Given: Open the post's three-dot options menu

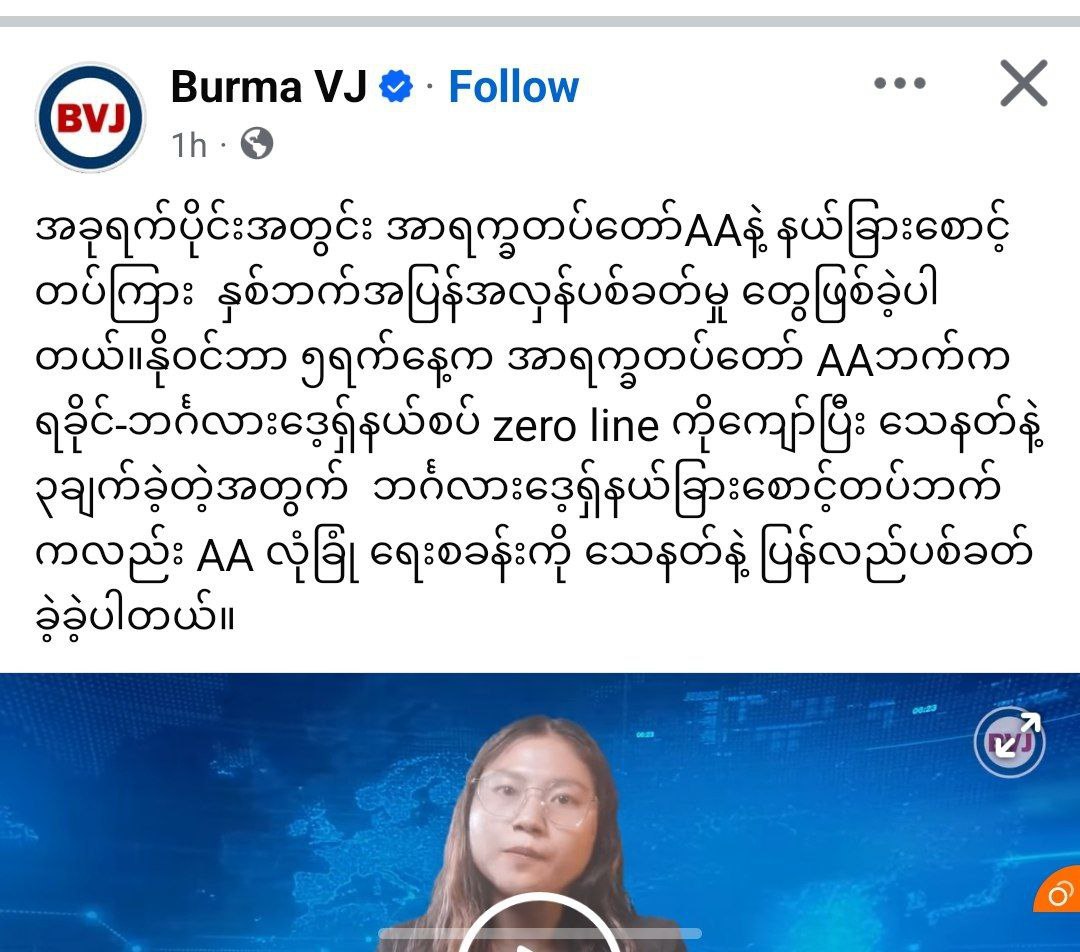Looking at the screenshot, I should coord(900,84).
